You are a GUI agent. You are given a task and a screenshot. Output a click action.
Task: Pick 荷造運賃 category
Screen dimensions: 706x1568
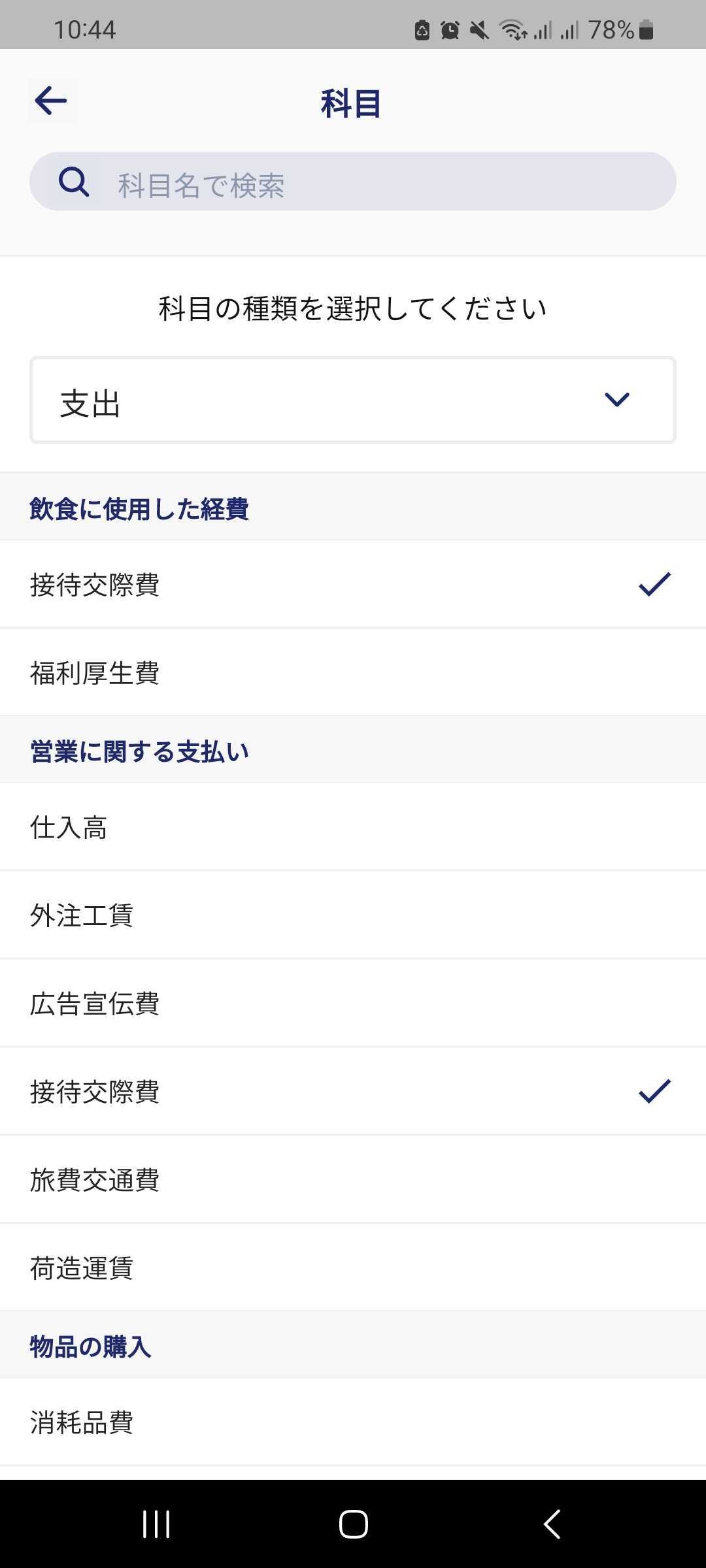353,1267
